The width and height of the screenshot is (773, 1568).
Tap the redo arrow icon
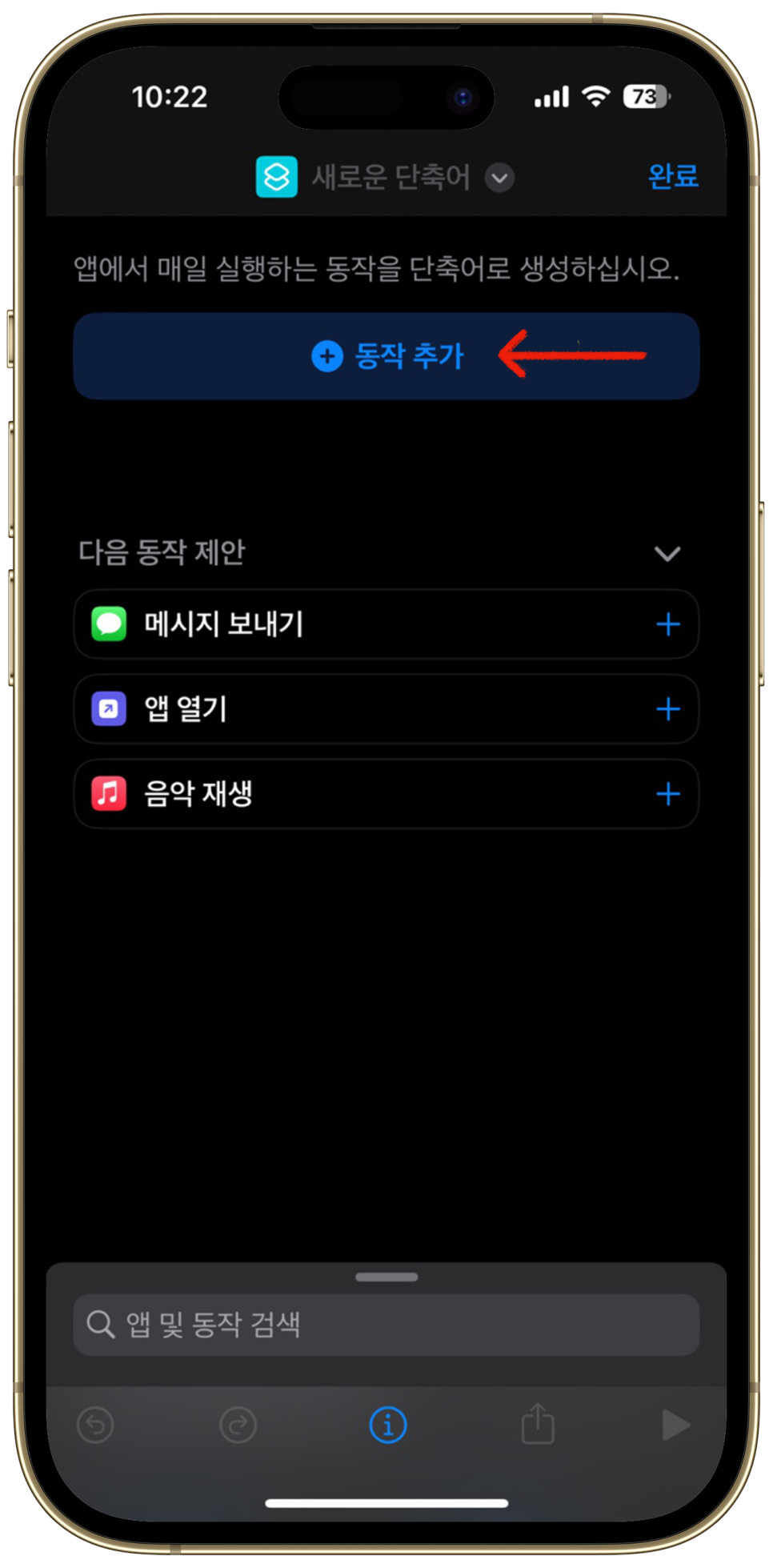238,1426
